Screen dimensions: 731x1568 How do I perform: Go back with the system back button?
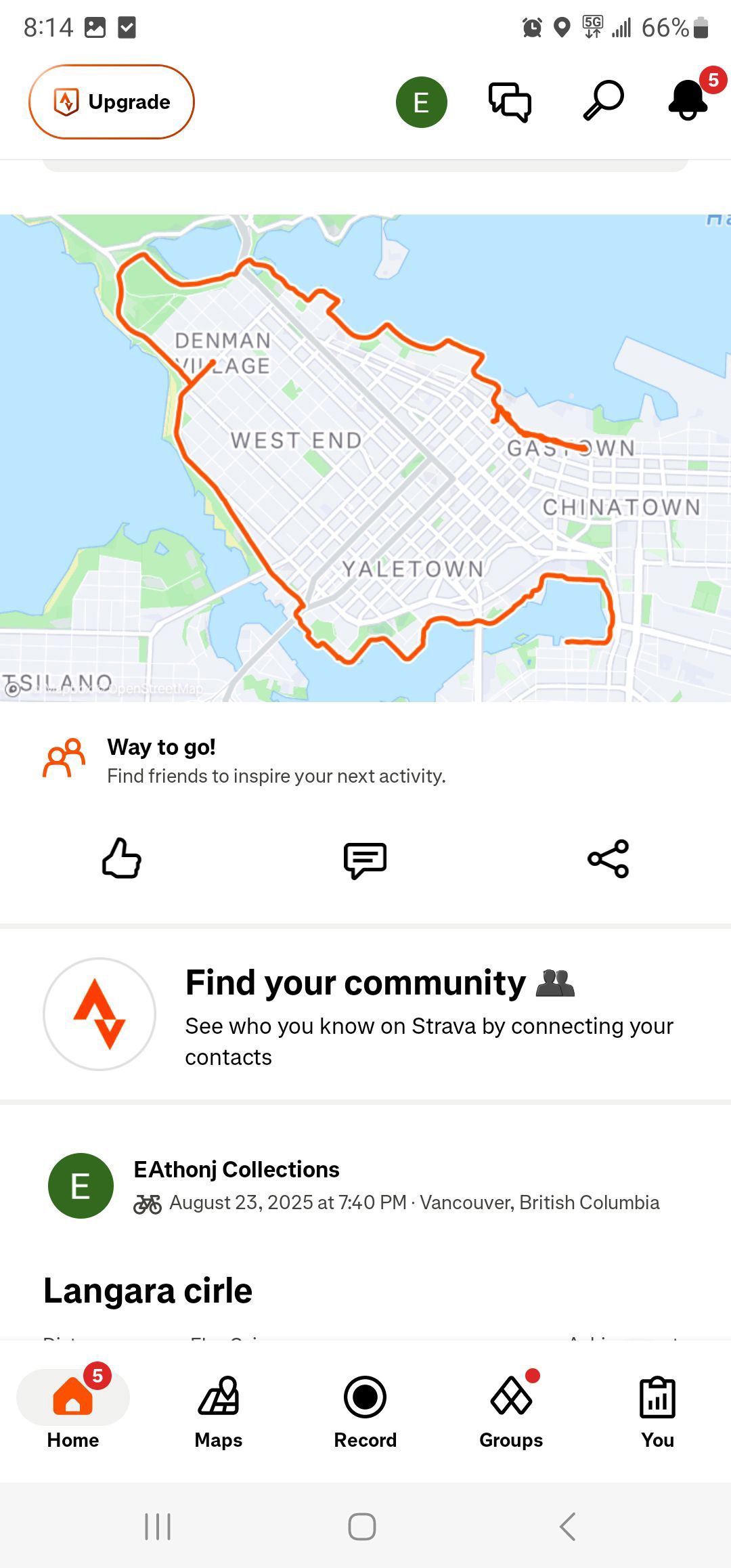coord(568,1527)
